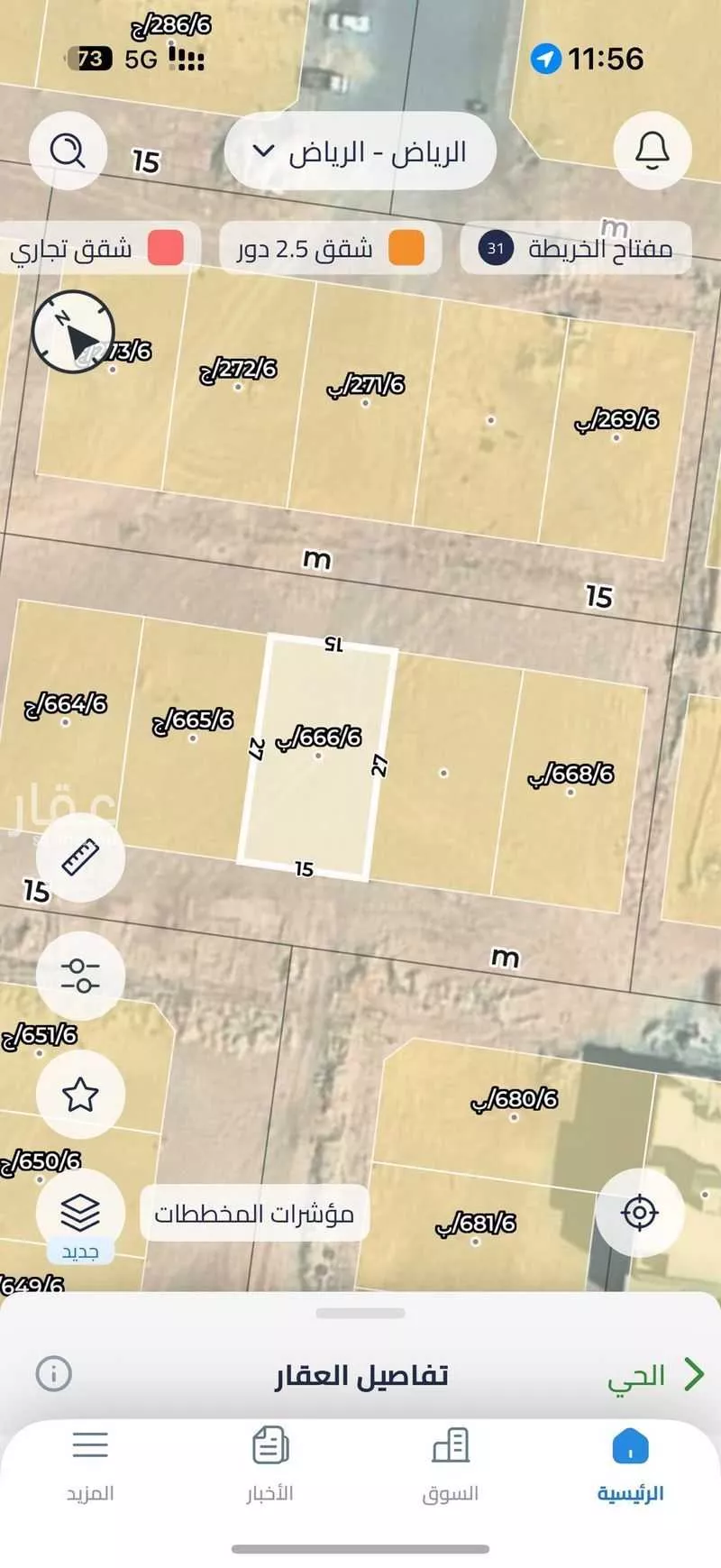Tap the compass to reset north
Screen dimensions: 721x1568
click(72, 332)
